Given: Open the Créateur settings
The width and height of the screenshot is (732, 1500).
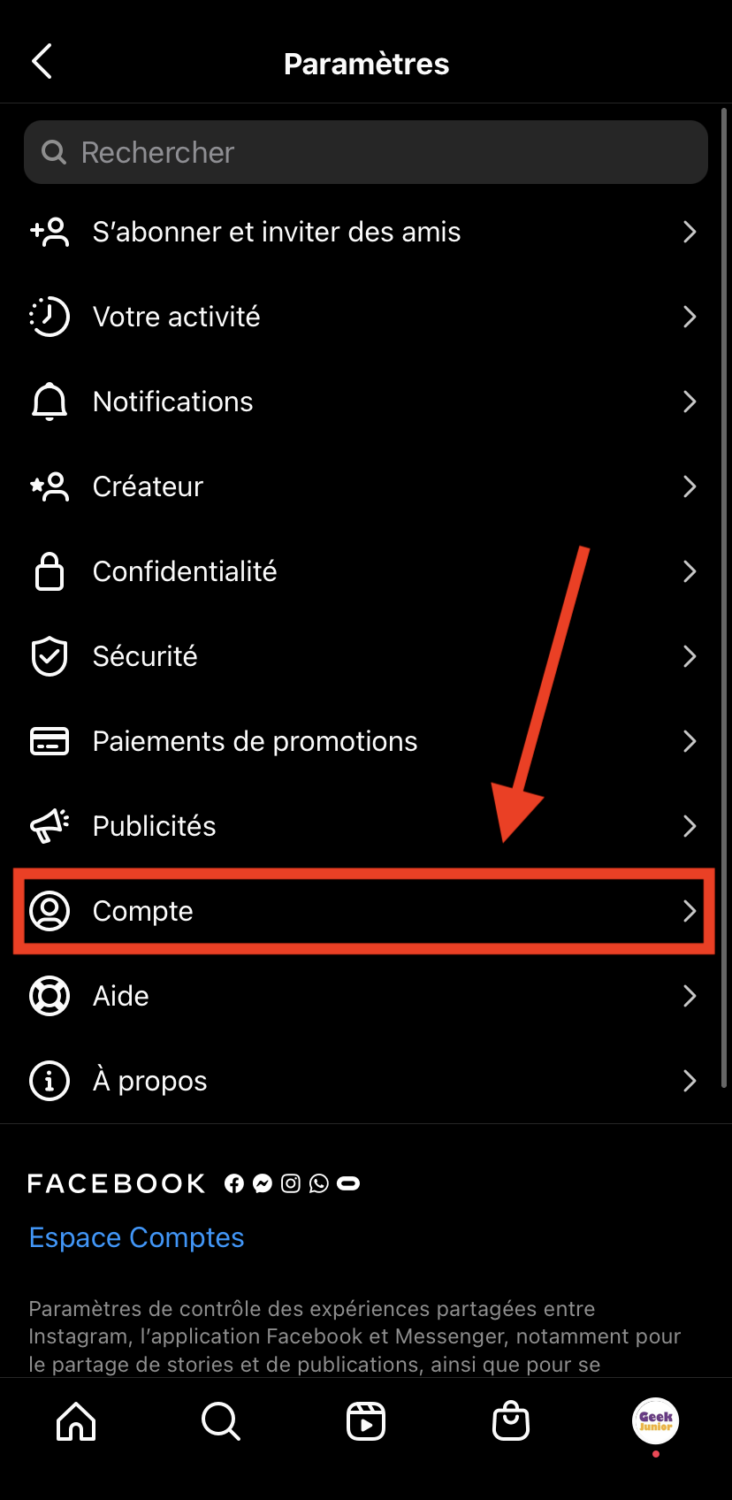Looking at the screenshot, I should coord(366,487).
